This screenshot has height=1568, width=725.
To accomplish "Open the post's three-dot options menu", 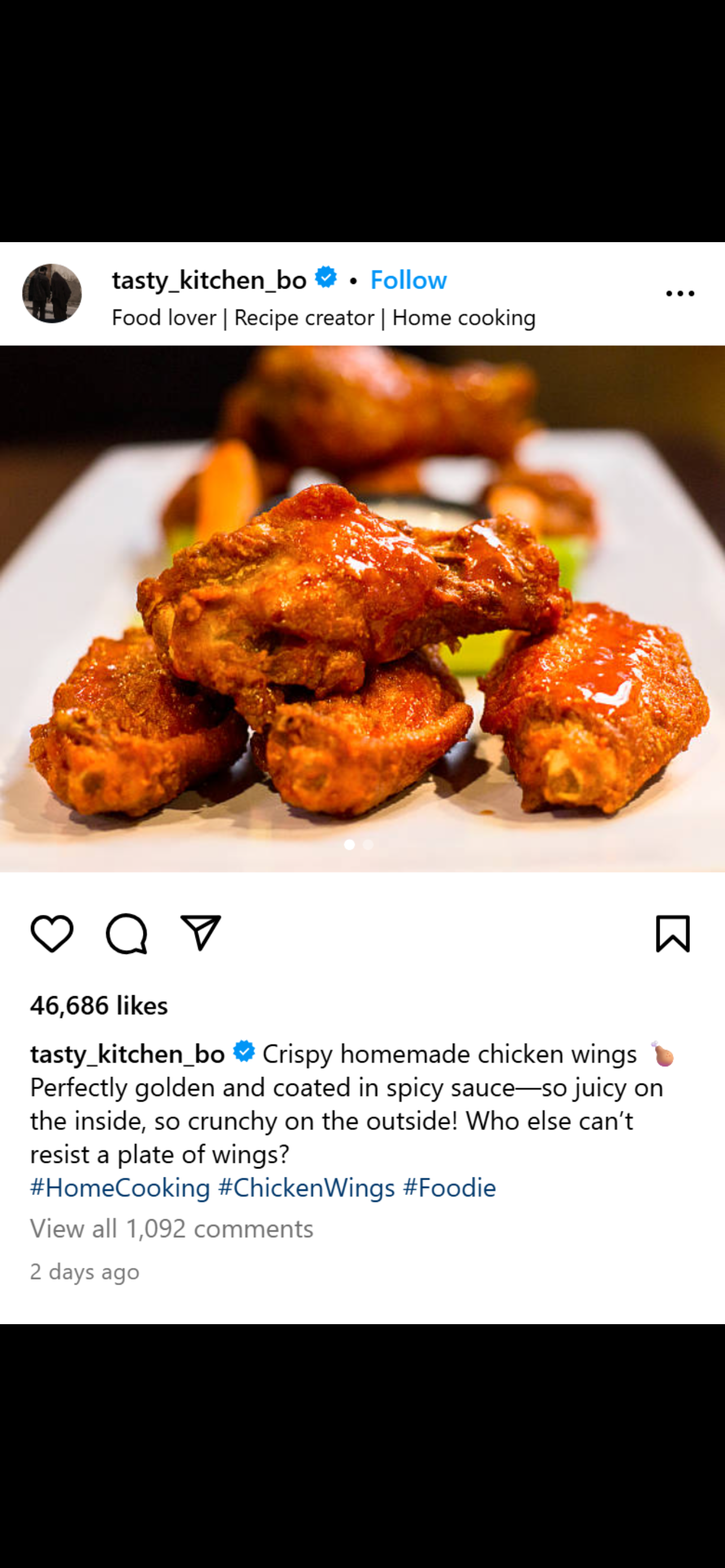I will tap(679, 294).
